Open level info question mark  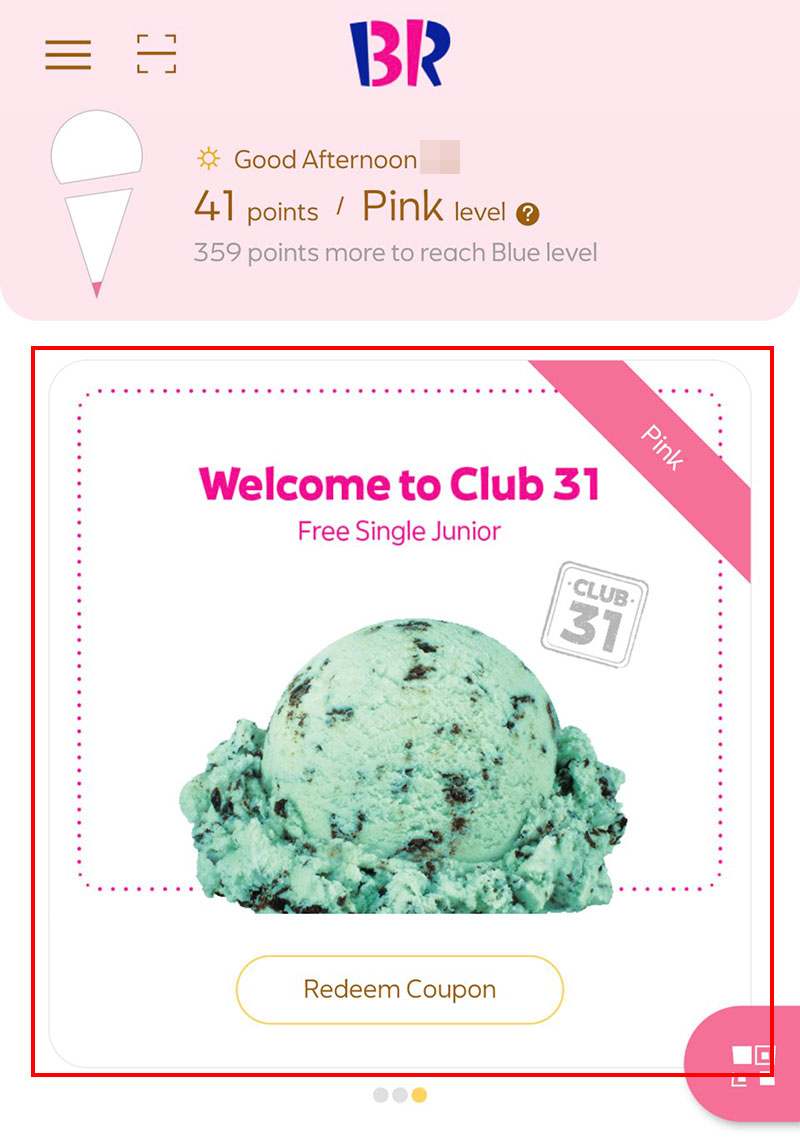pyautogui.click(x=528, y=213)
